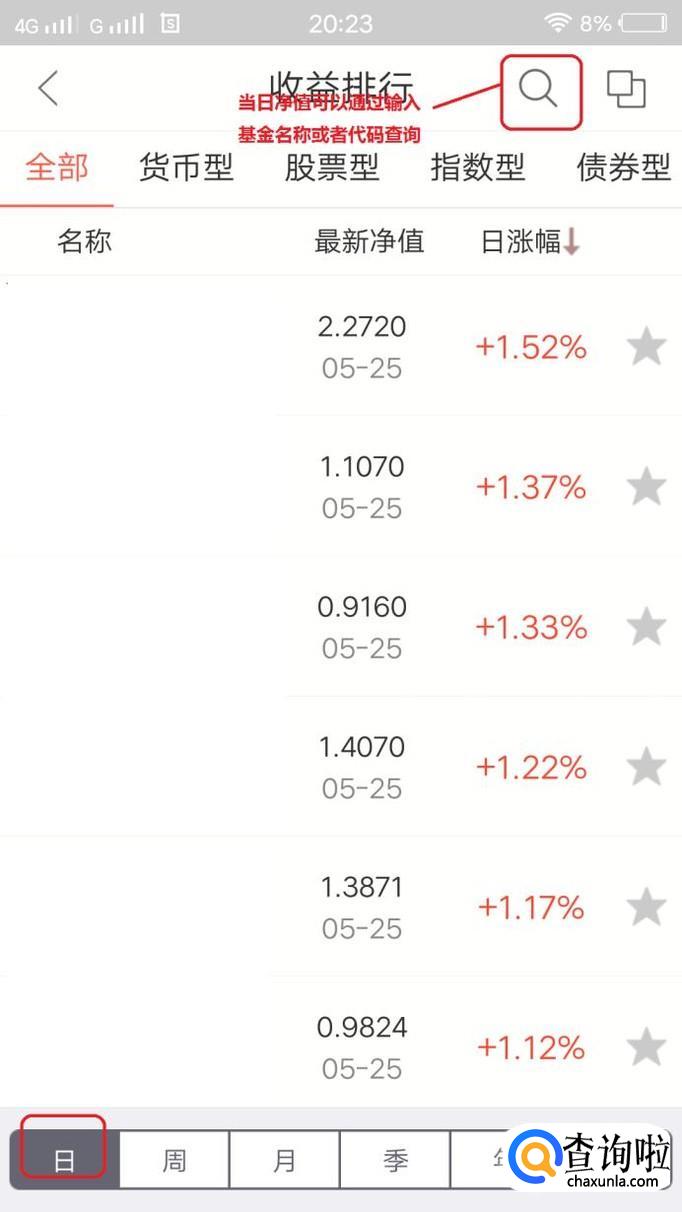Star the fund with +1.37% gain

647,487
